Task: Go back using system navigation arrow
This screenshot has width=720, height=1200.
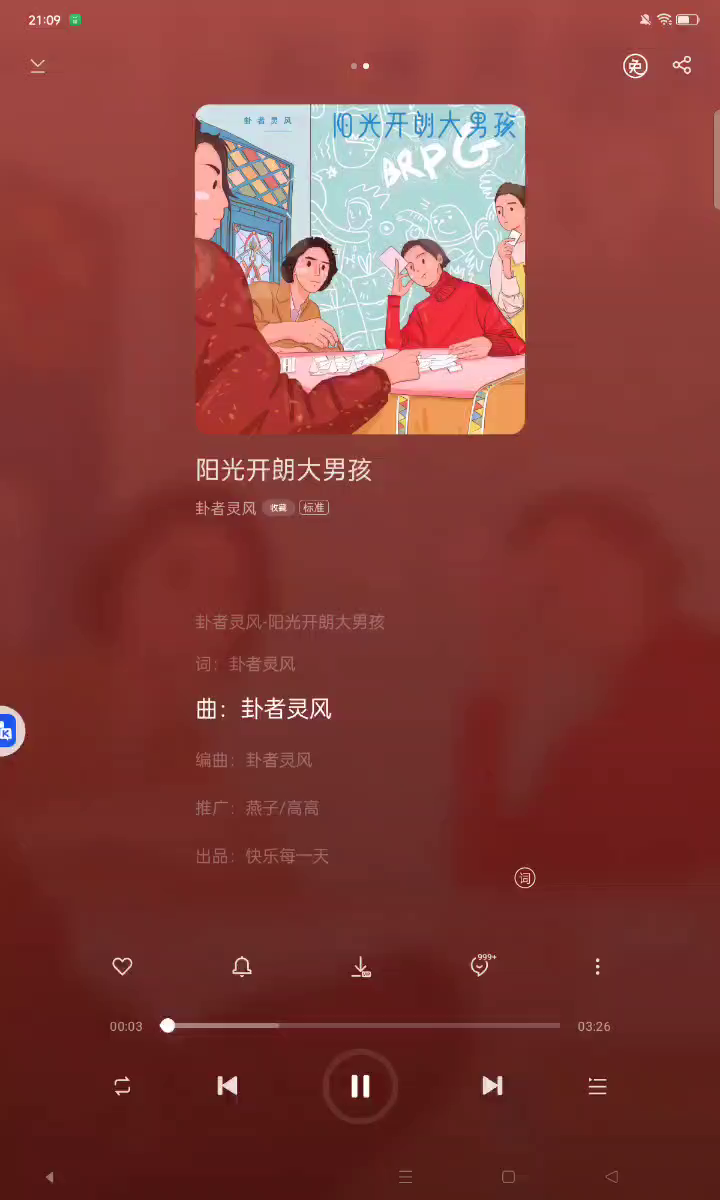Action: (611, 1177)
